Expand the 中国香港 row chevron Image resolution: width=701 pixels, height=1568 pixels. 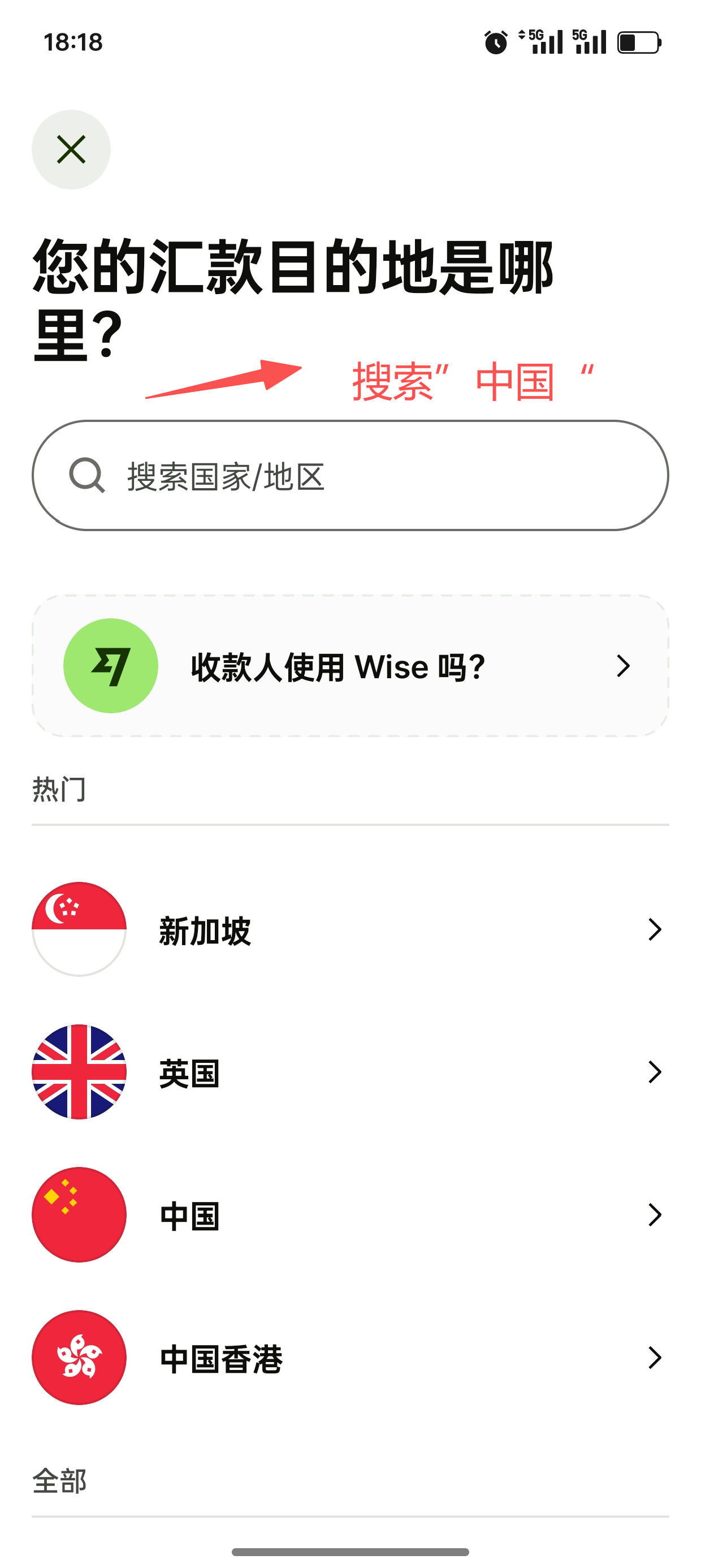[654, 1358]
